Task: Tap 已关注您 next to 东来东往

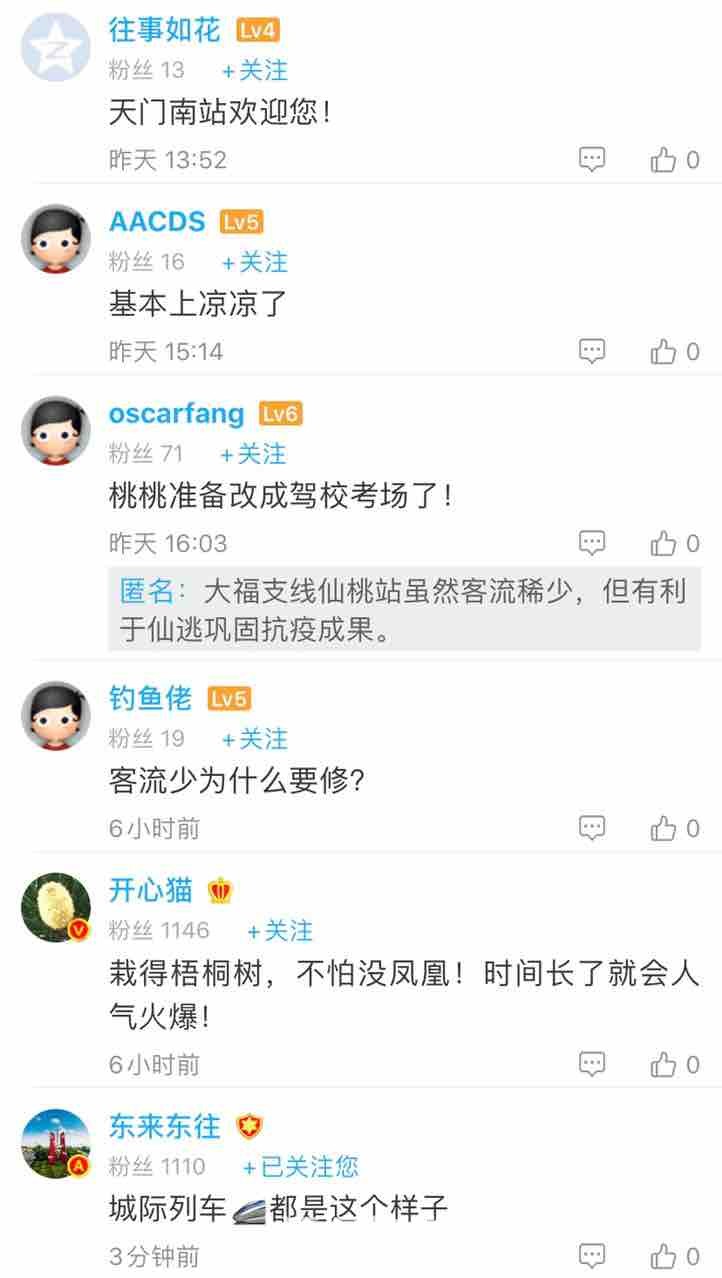Action: [300, 1167]
